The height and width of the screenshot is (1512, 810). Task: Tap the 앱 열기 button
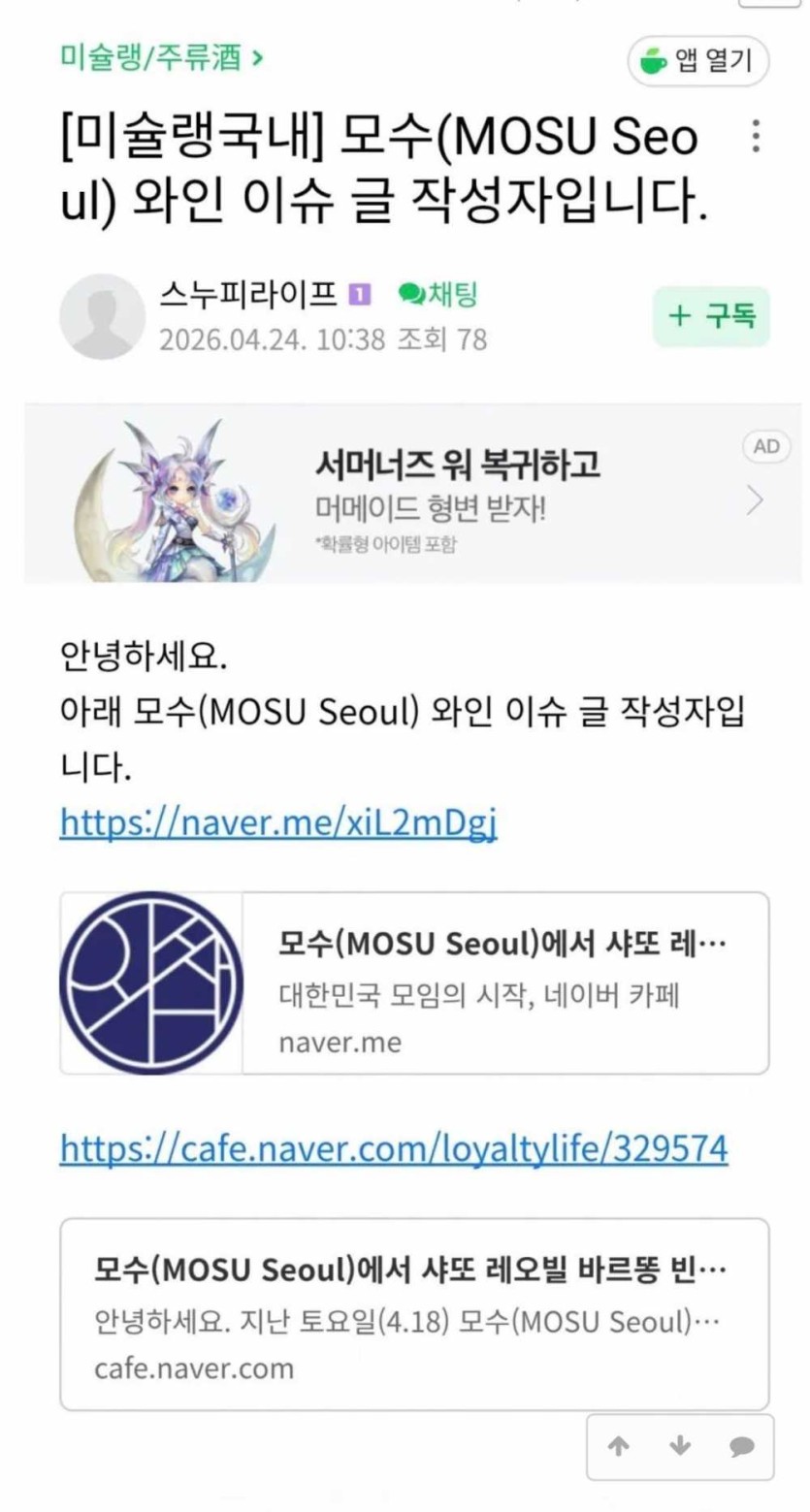tap(698, 62)
